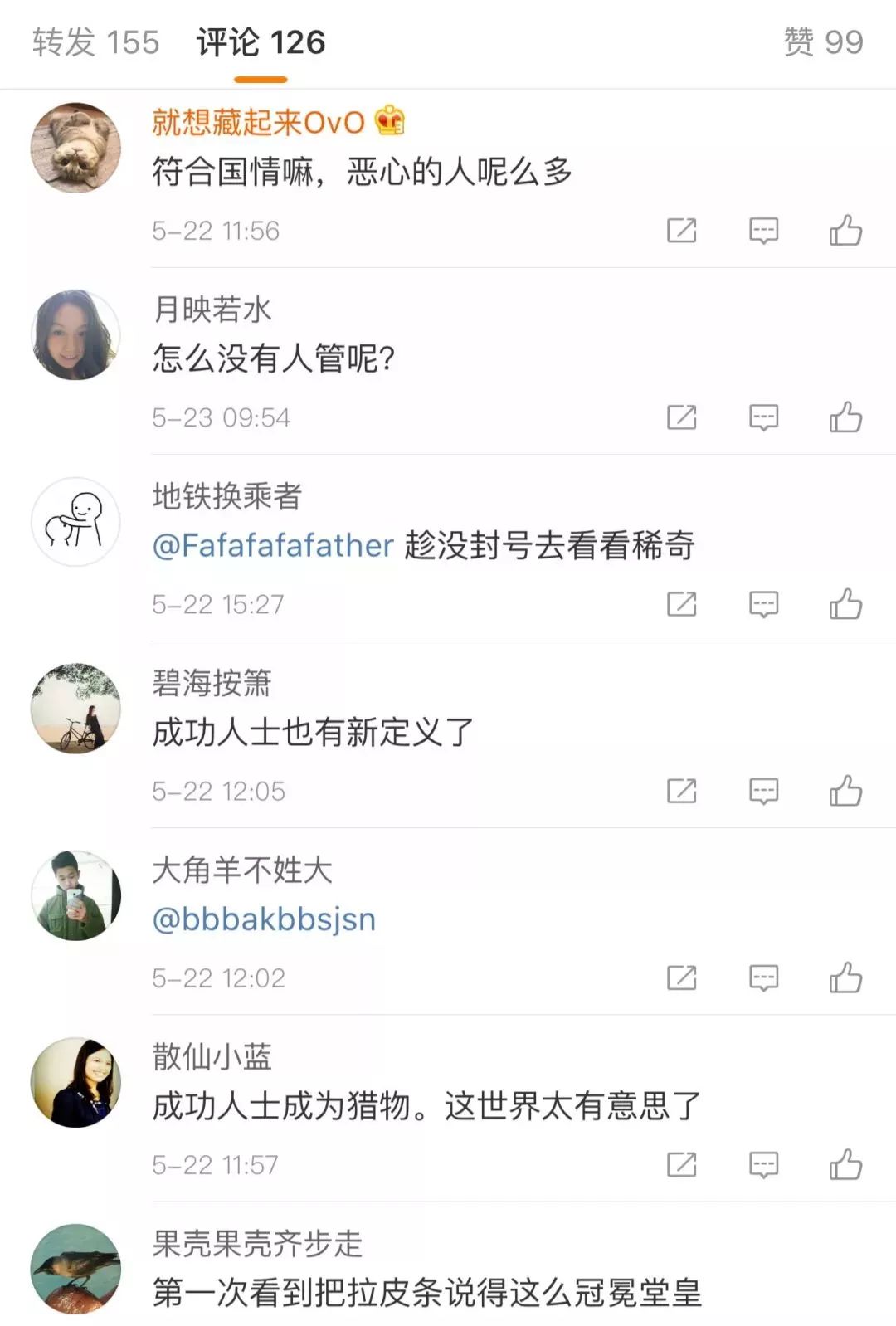The image size is (896, 1326).
Task: Like 地铁换乘者's comment
Action: tap(845, 604)
